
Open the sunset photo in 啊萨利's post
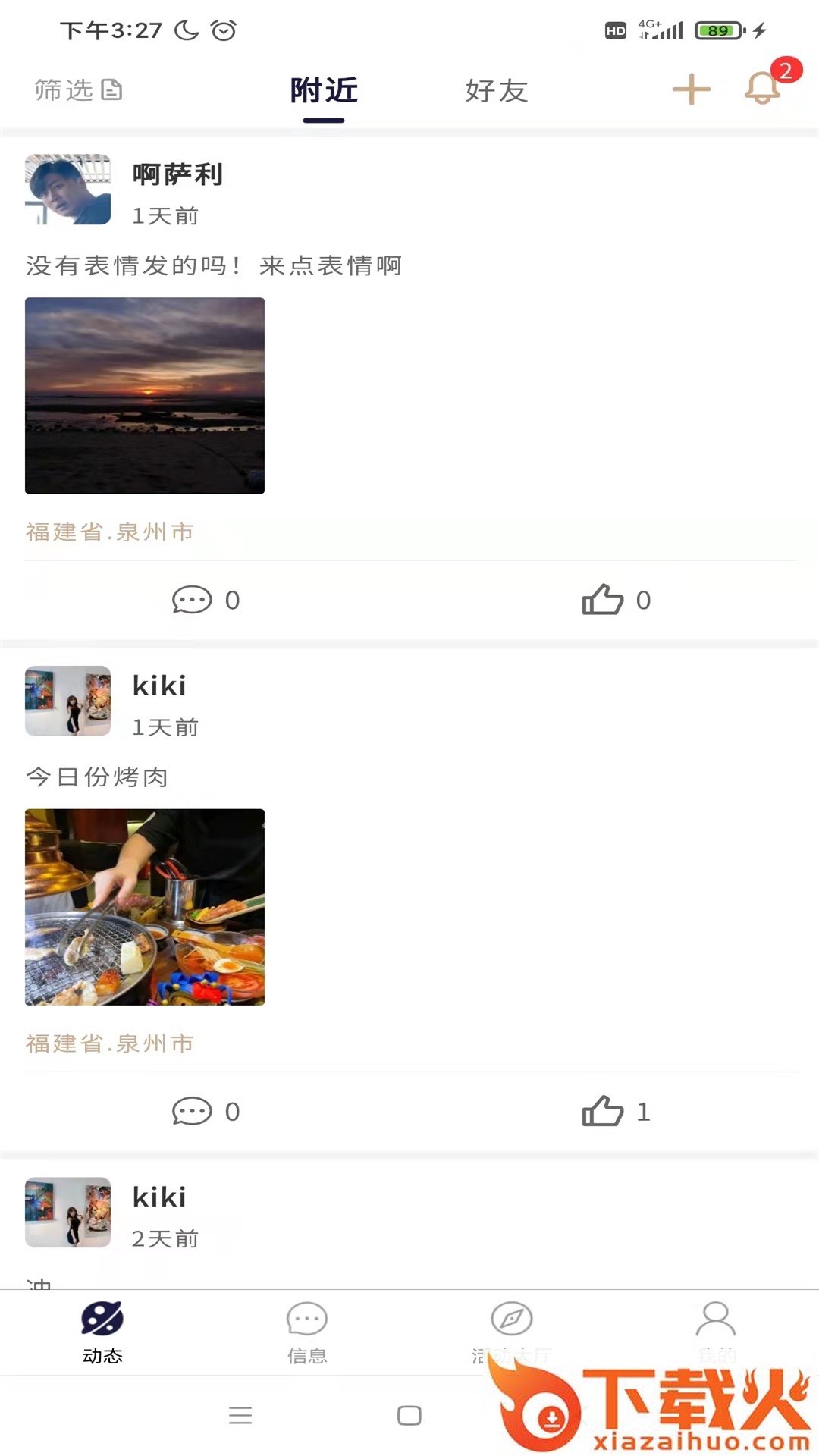(x=145, y=396)
